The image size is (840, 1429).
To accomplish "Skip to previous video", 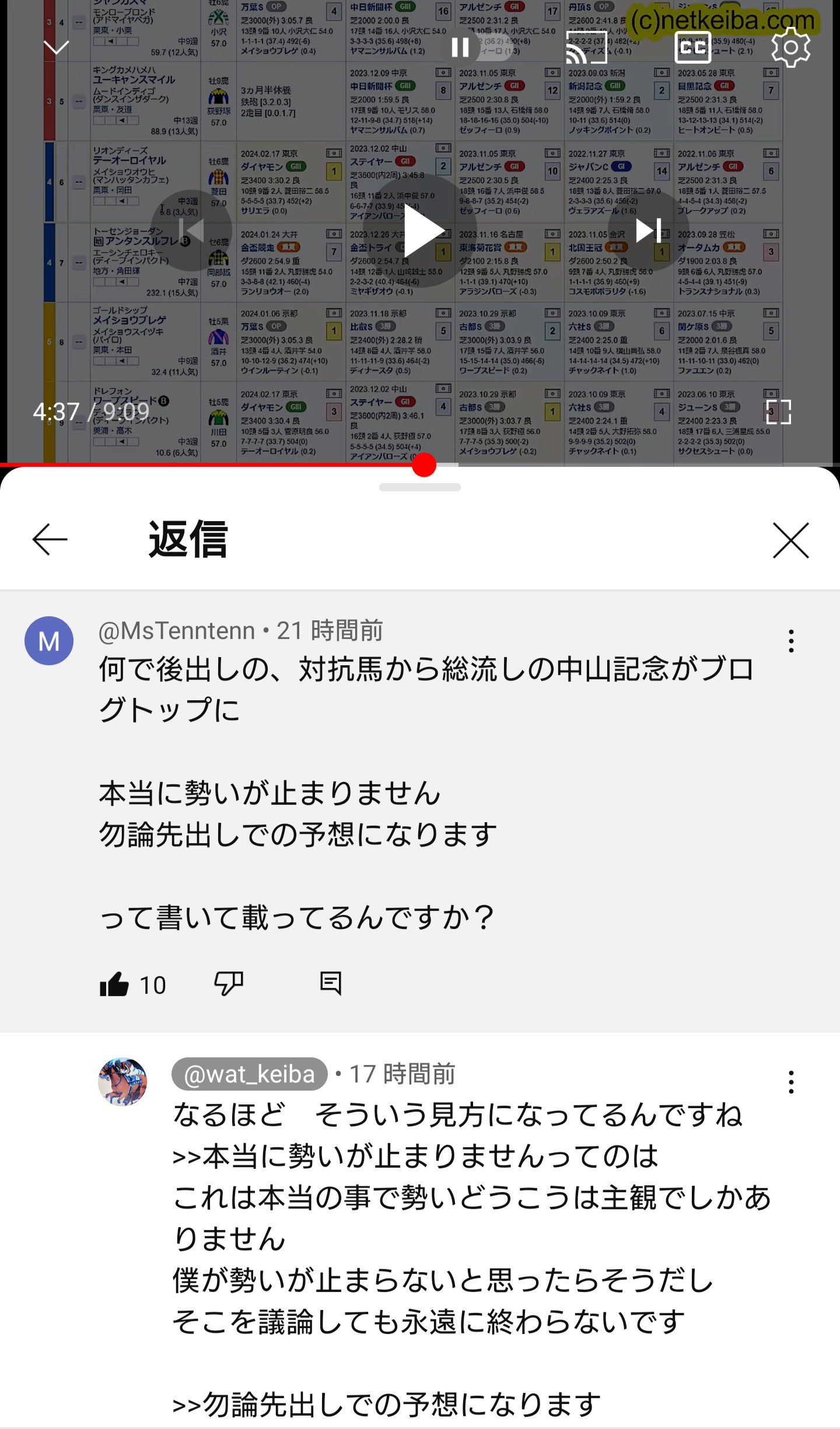I will [191, 230].
